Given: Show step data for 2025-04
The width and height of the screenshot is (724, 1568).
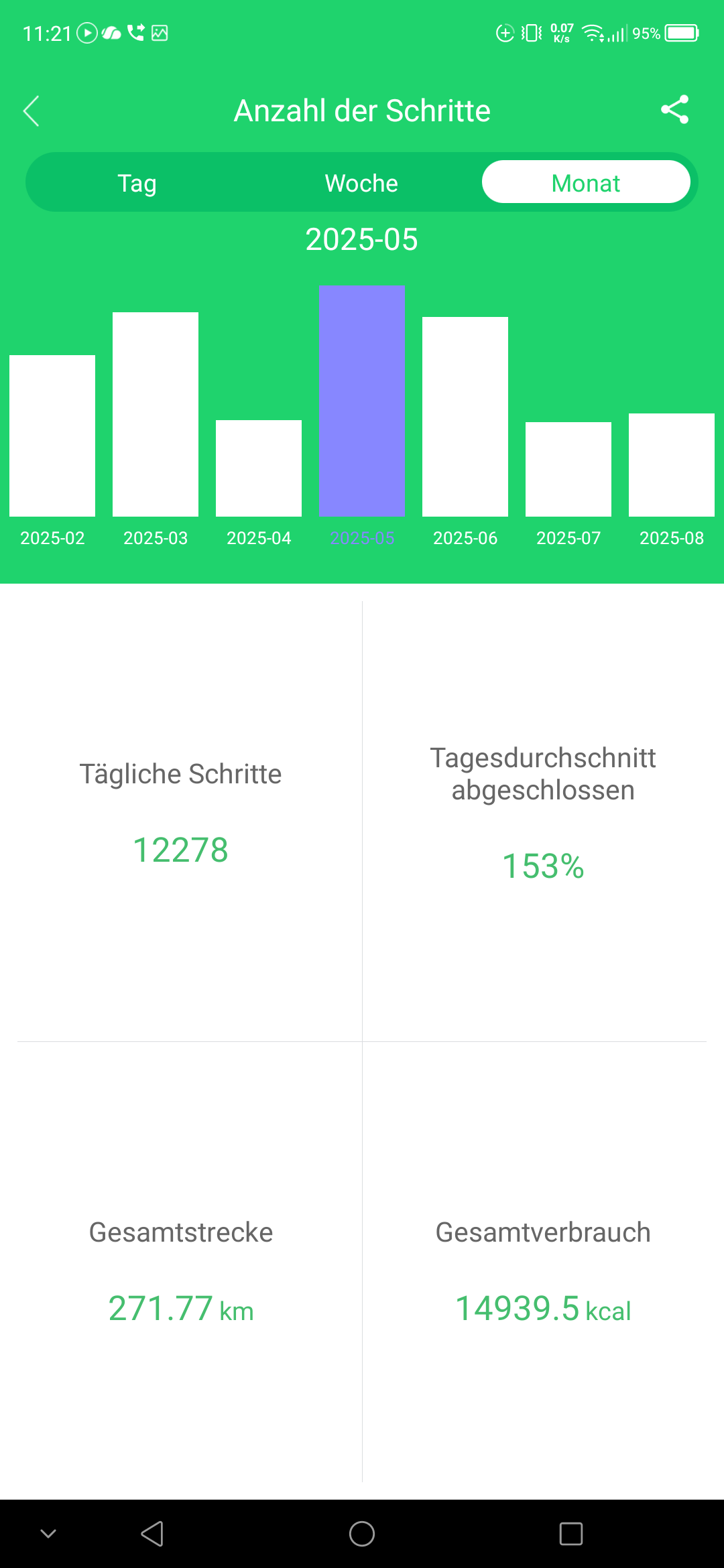Looking at the screenshot, I should click(x=259, y=468).
